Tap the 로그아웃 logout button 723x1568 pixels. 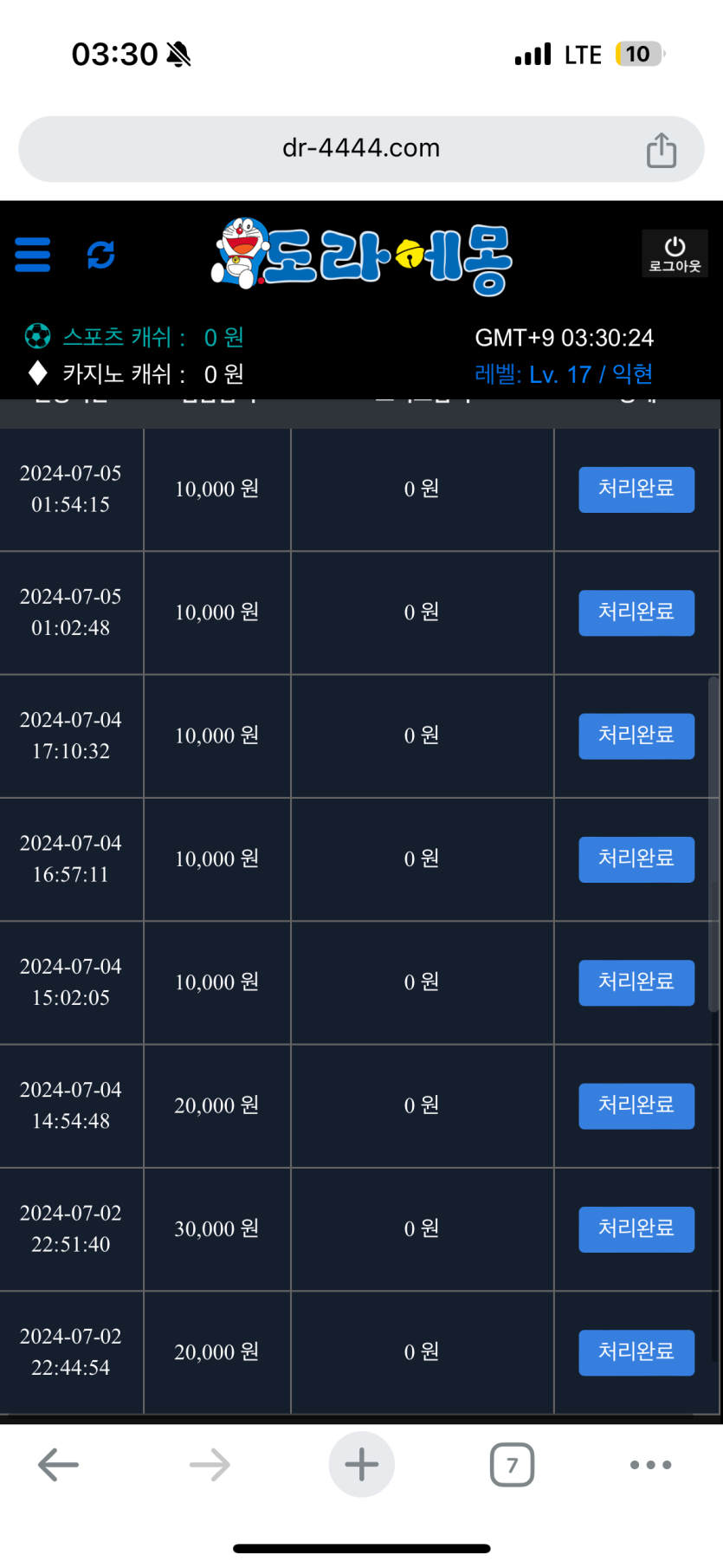click(x=675, y=254)
